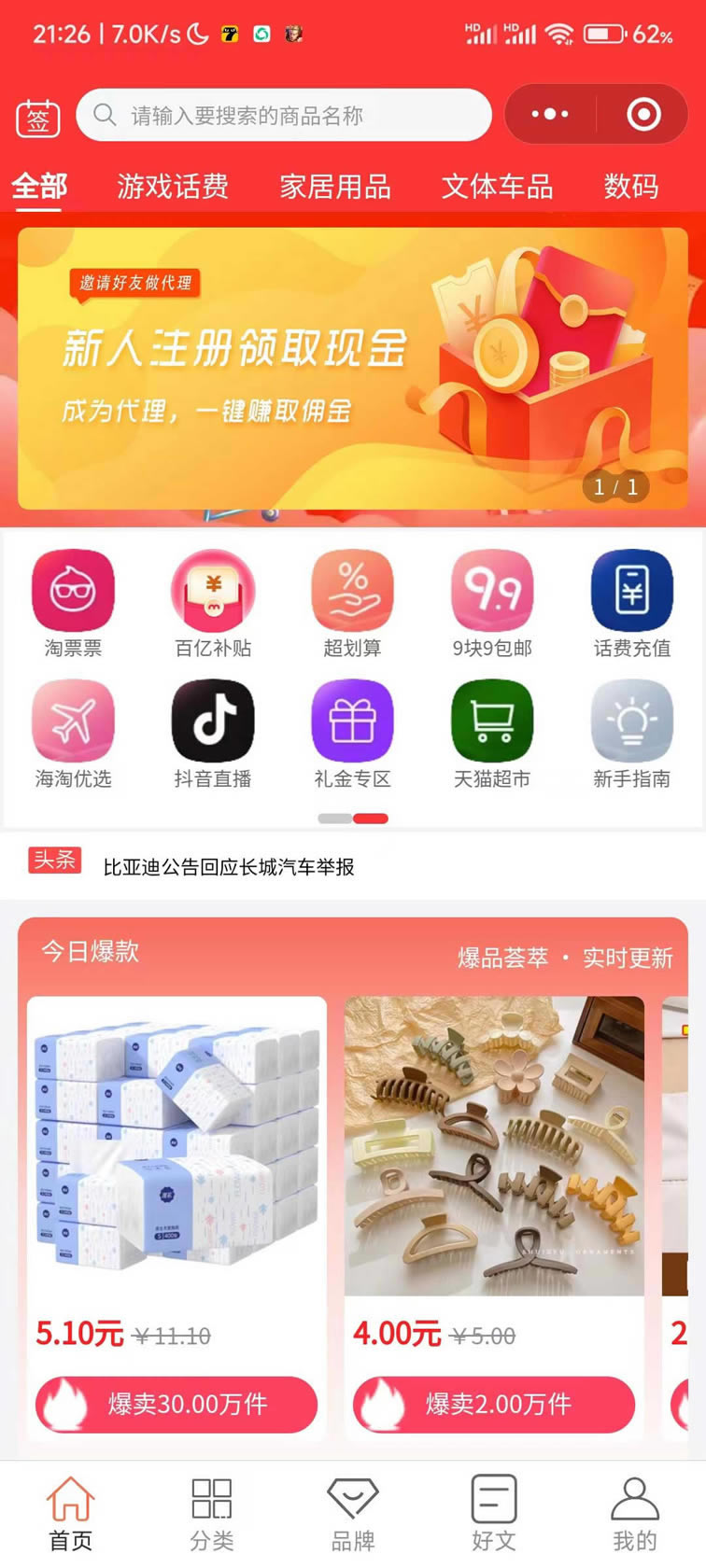Tap the product search box
The image size is (706, 1568).
pyautogui.click(x=283, y=116)
